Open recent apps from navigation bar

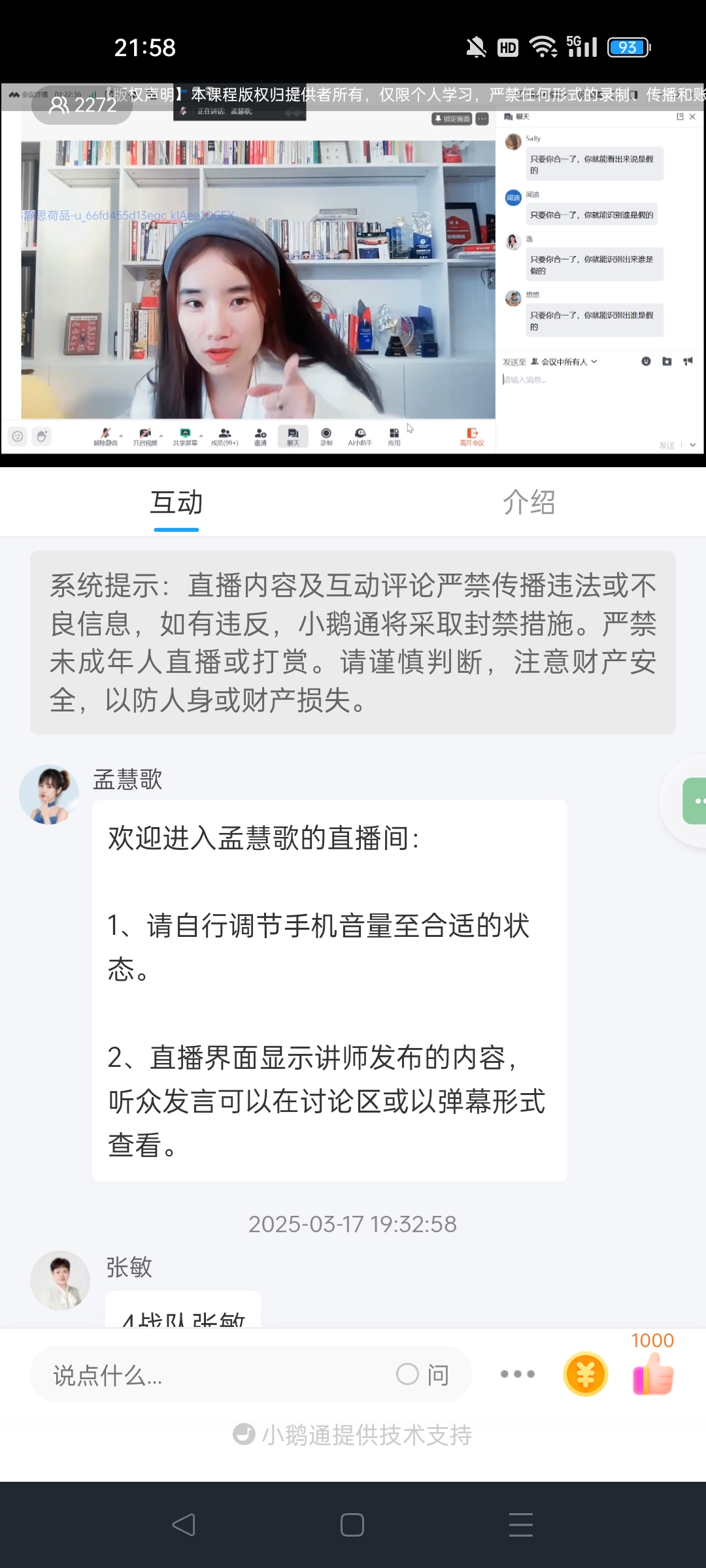(x=521, y=1525)
